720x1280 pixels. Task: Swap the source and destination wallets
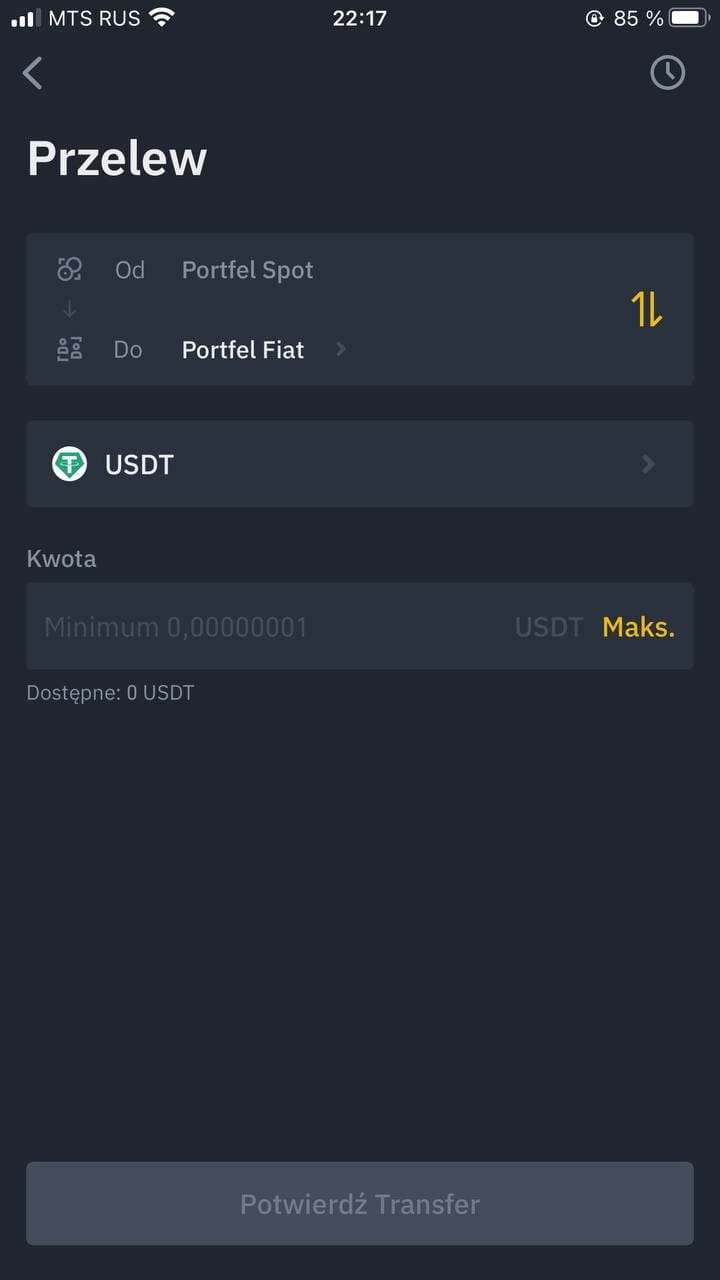tap(647, 310)
